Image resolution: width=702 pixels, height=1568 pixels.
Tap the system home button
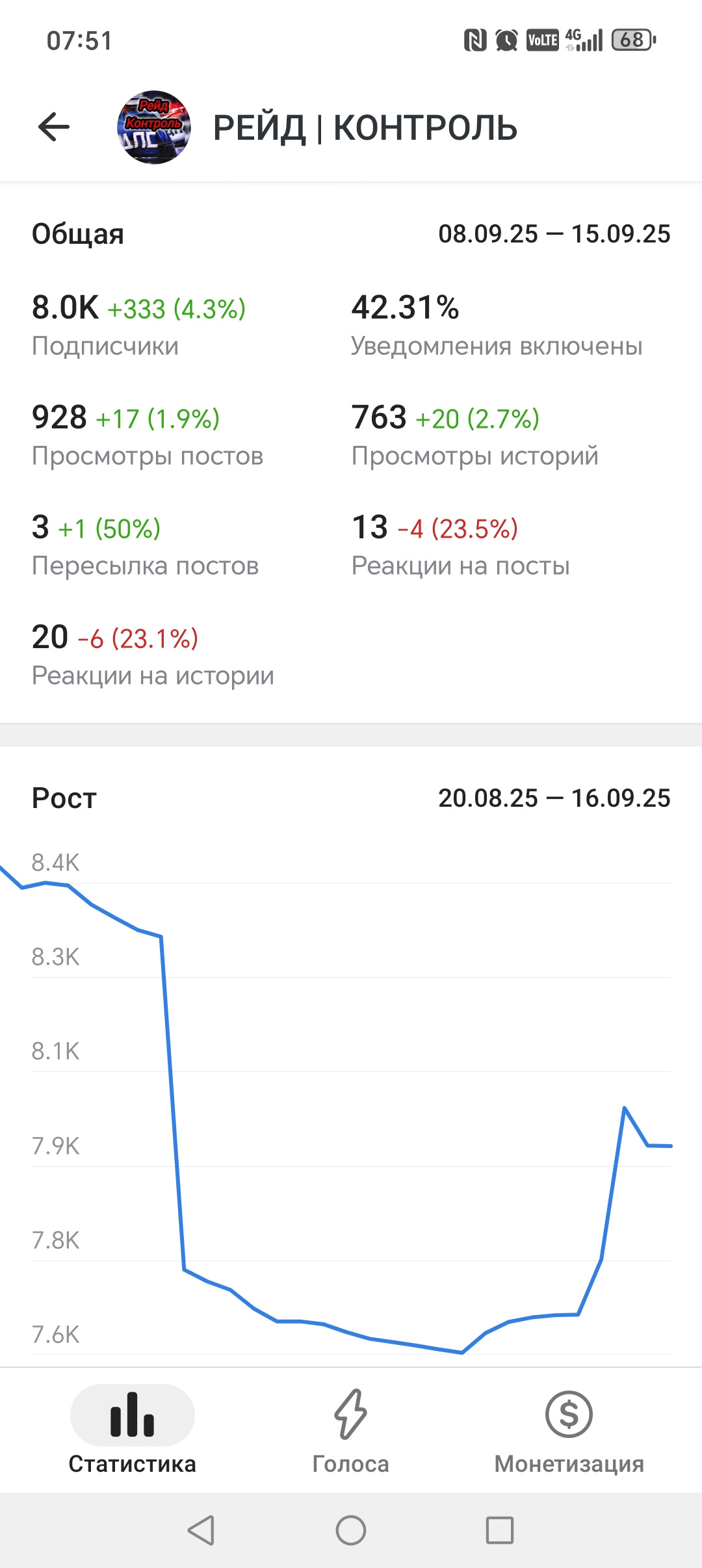pyautogui.click(x=351, y=1530)
